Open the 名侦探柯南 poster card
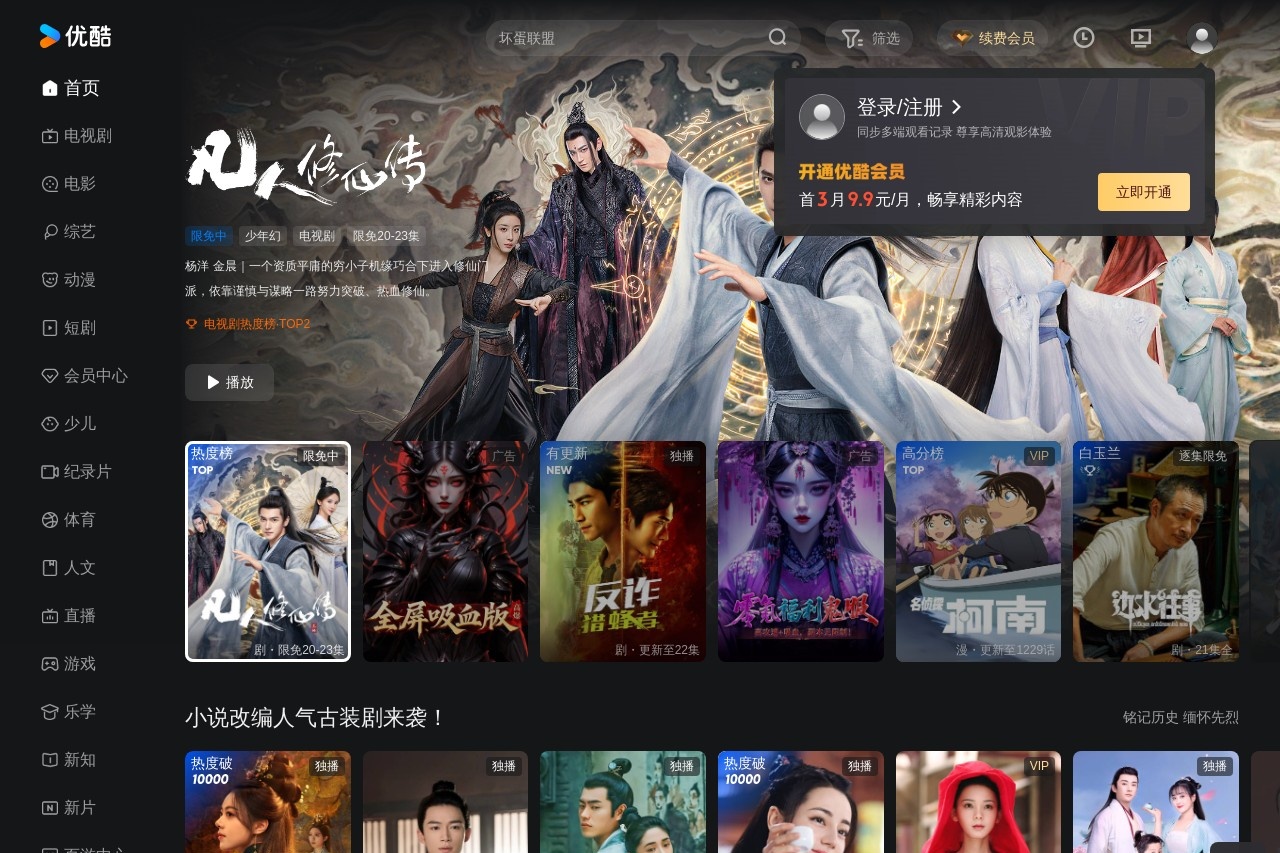 [978, 551]
